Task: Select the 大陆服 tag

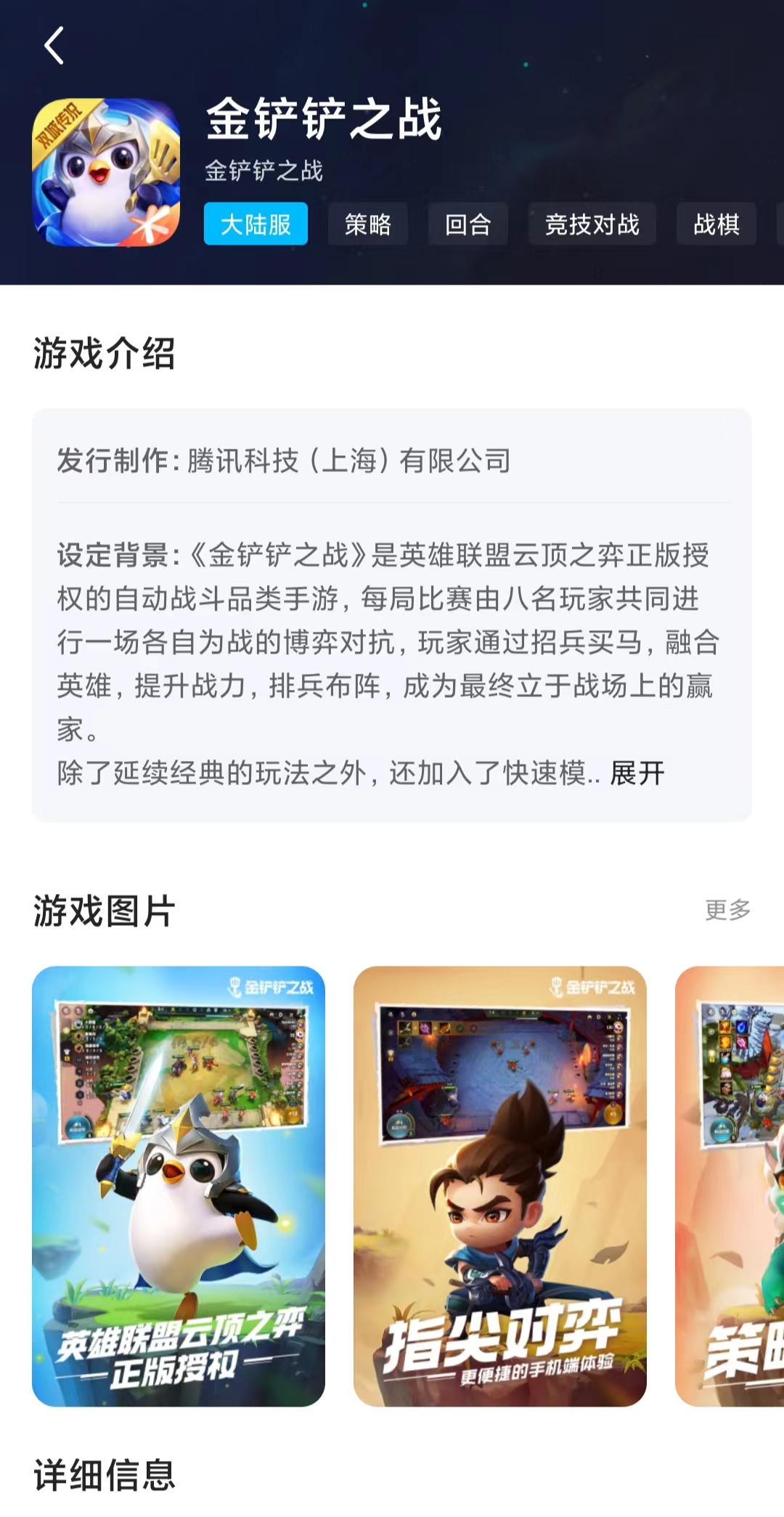Action: point(256,224)
